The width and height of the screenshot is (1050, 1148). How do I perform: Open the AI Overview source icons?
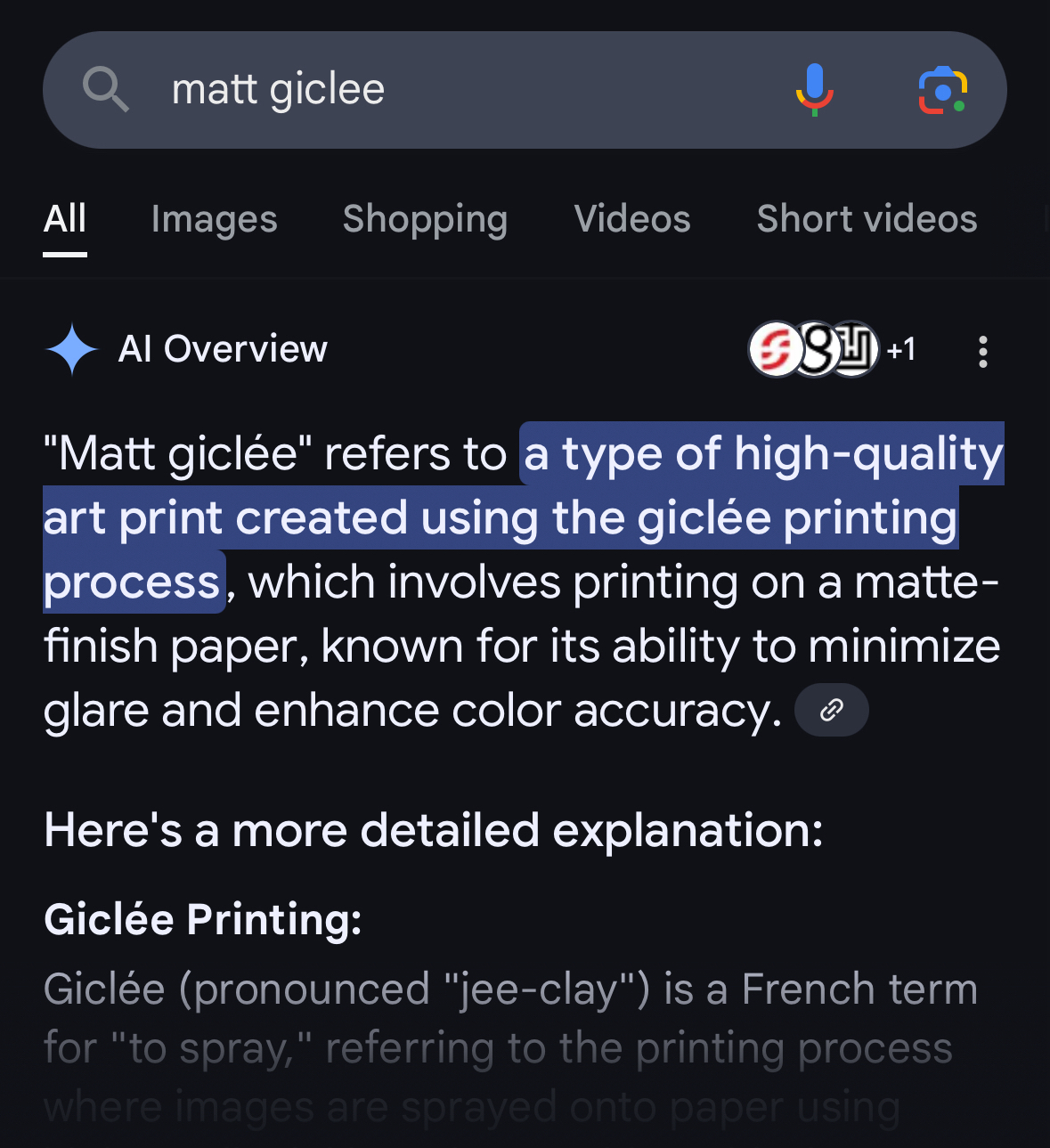831,349
